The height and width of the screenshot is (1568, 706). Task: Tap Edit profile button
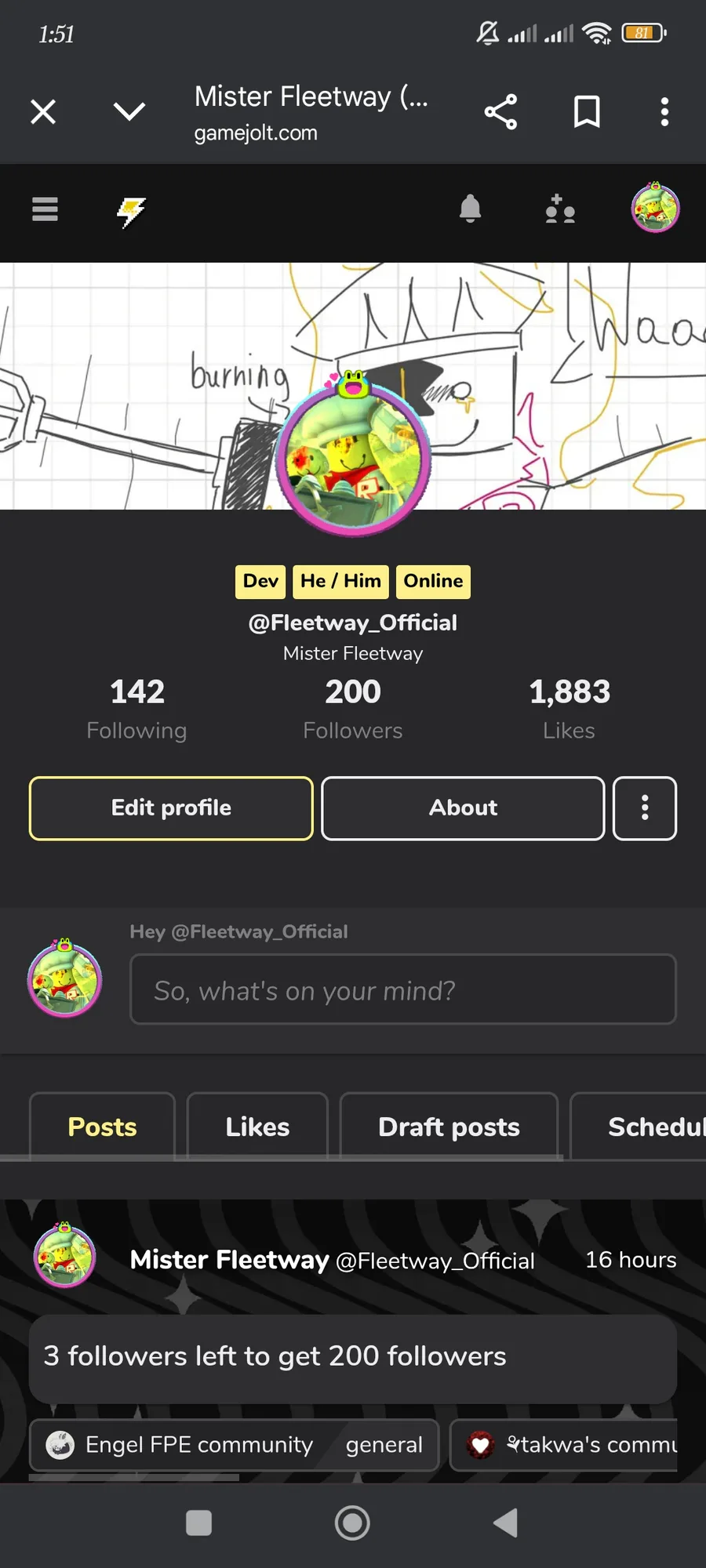tap(171, 808)
